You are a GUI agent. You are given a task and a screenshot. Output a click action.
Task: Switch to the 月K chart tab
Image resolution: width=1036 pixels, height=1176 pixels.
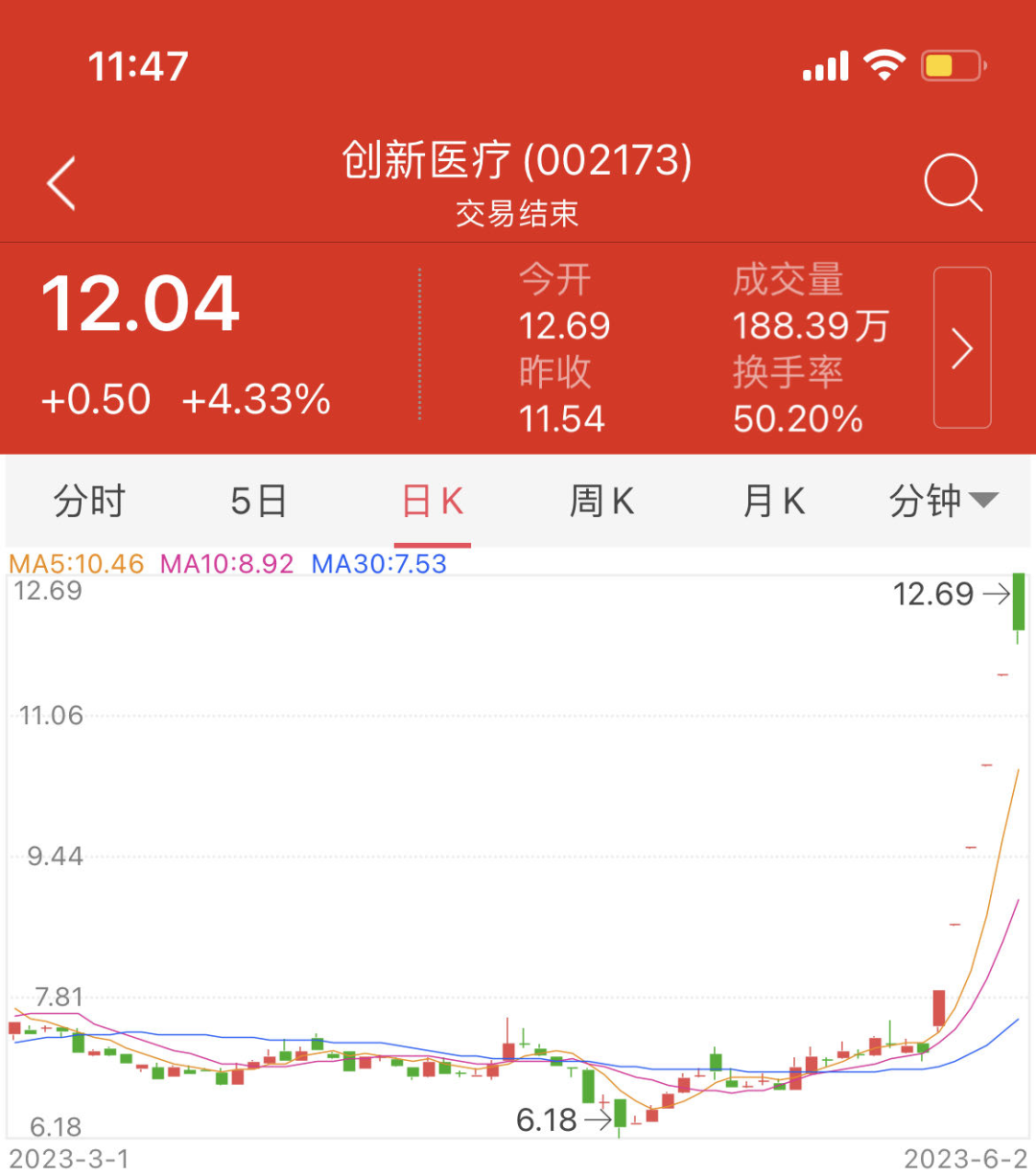[774, 501]
